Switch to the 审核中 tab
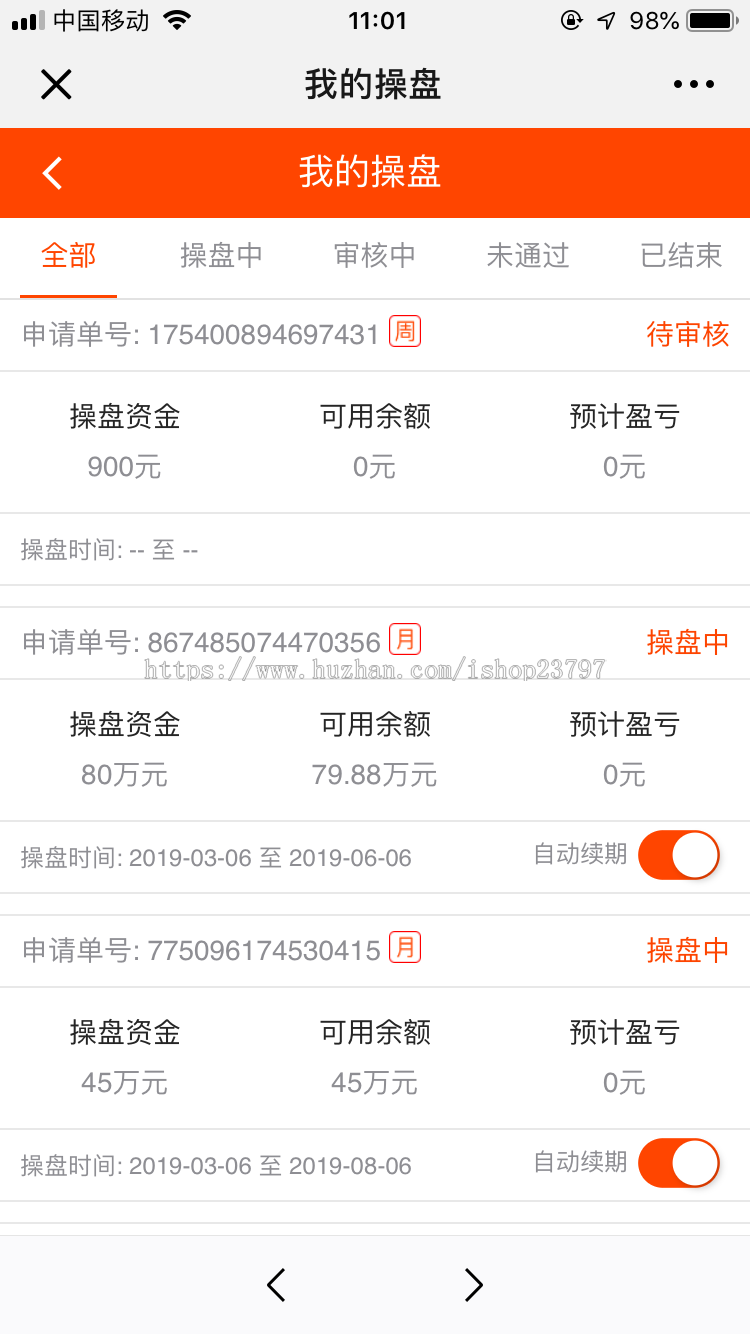Viewport: 750px width, 1334px height. 374,256
